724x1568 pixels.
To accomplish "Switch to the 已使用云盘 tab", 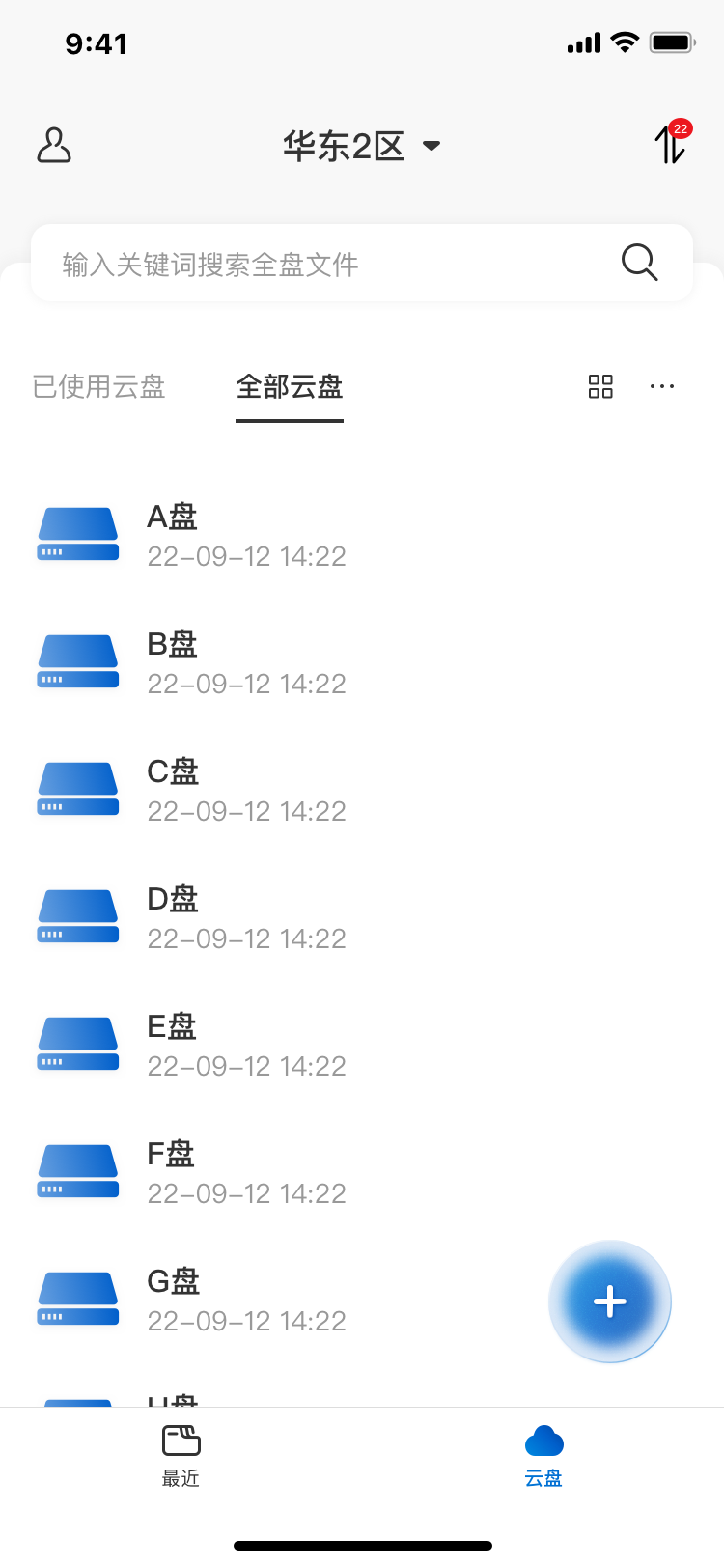I will click(x=97, y=386).
